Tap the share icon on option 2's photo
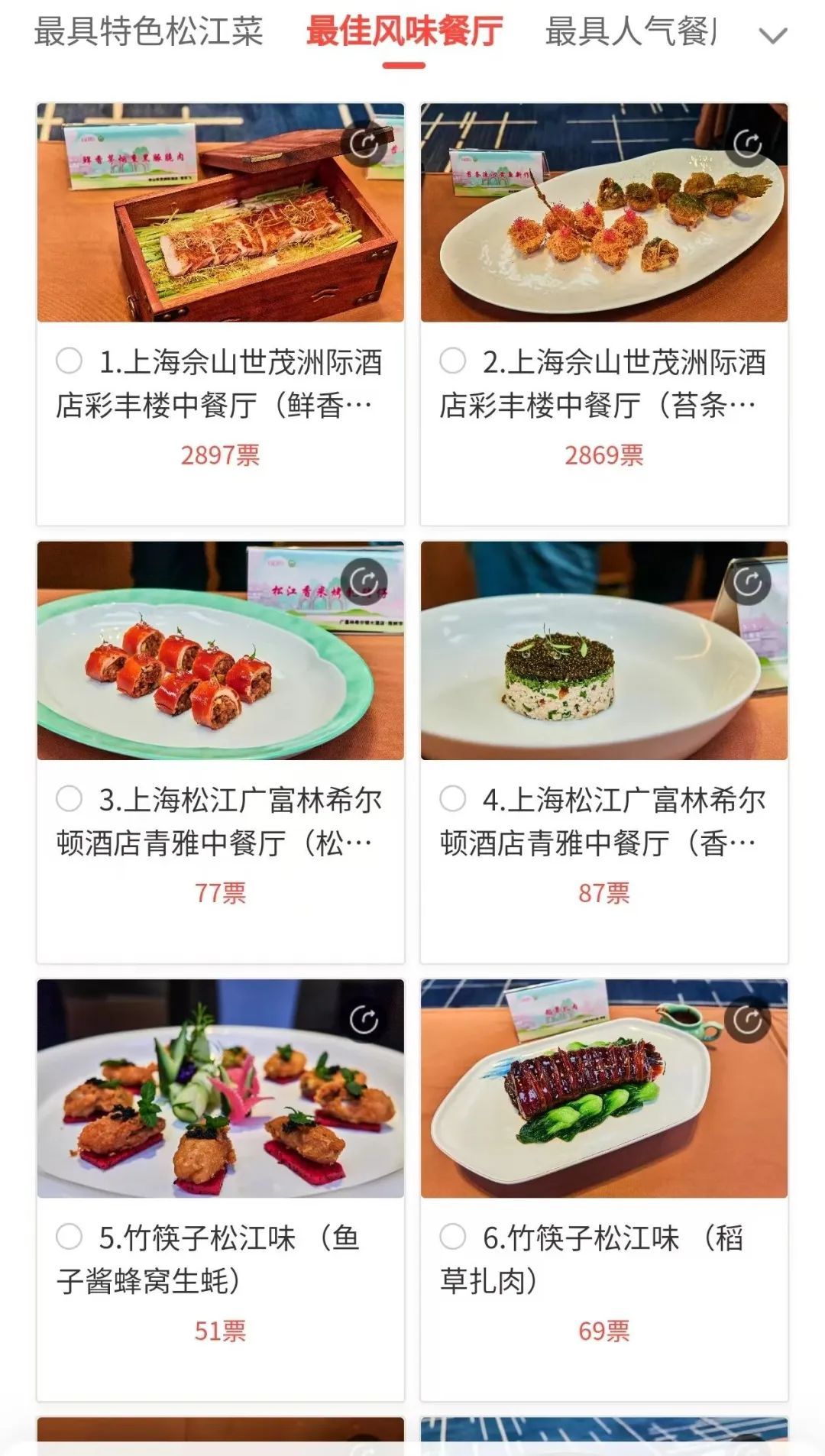Screen dimensions: 825x1456 [747, 144]
